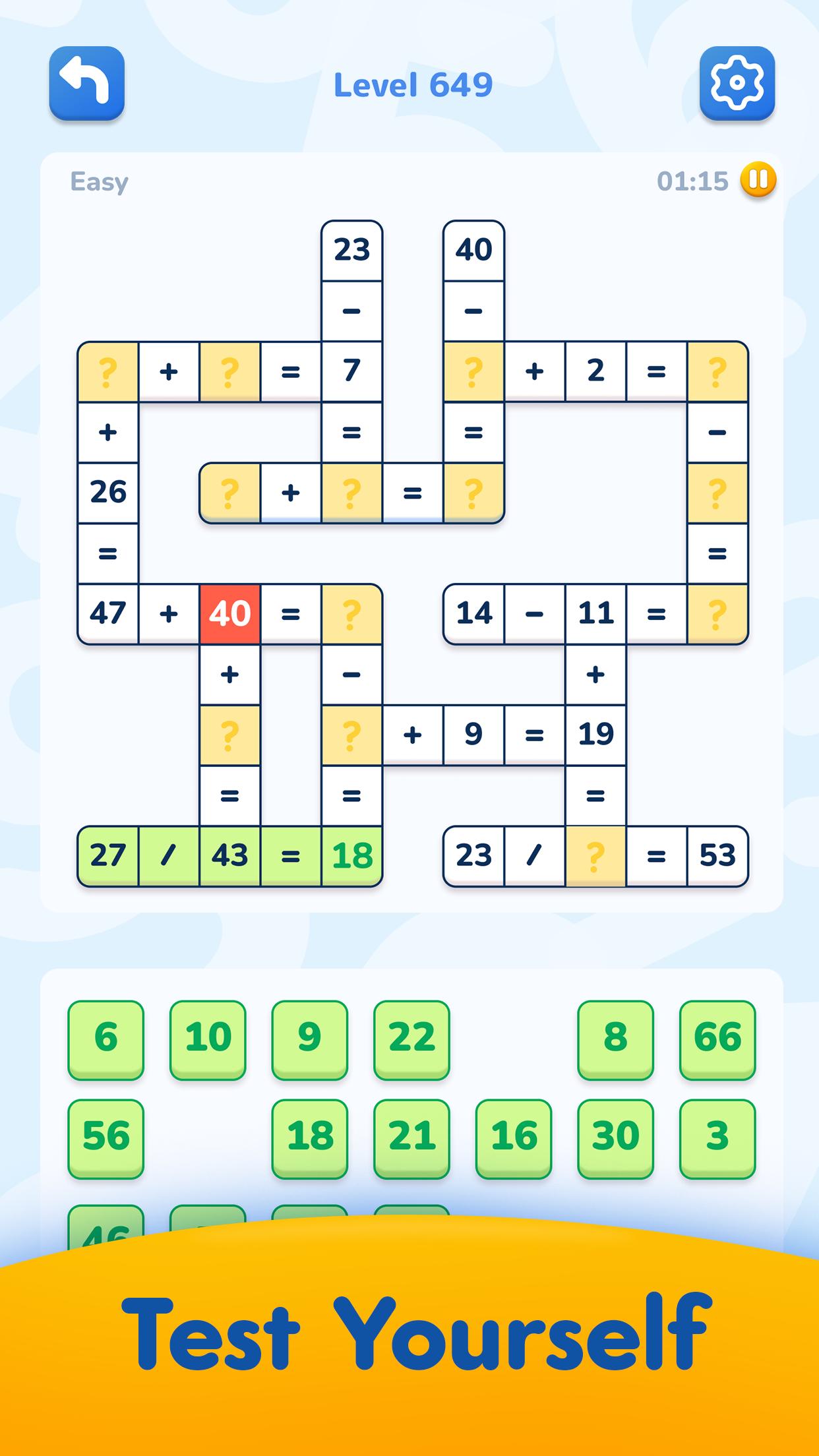Image resolution: width=819 pixels, height=1456 pixels.
Task: Pick the number tile 8
Action: 615,1039
